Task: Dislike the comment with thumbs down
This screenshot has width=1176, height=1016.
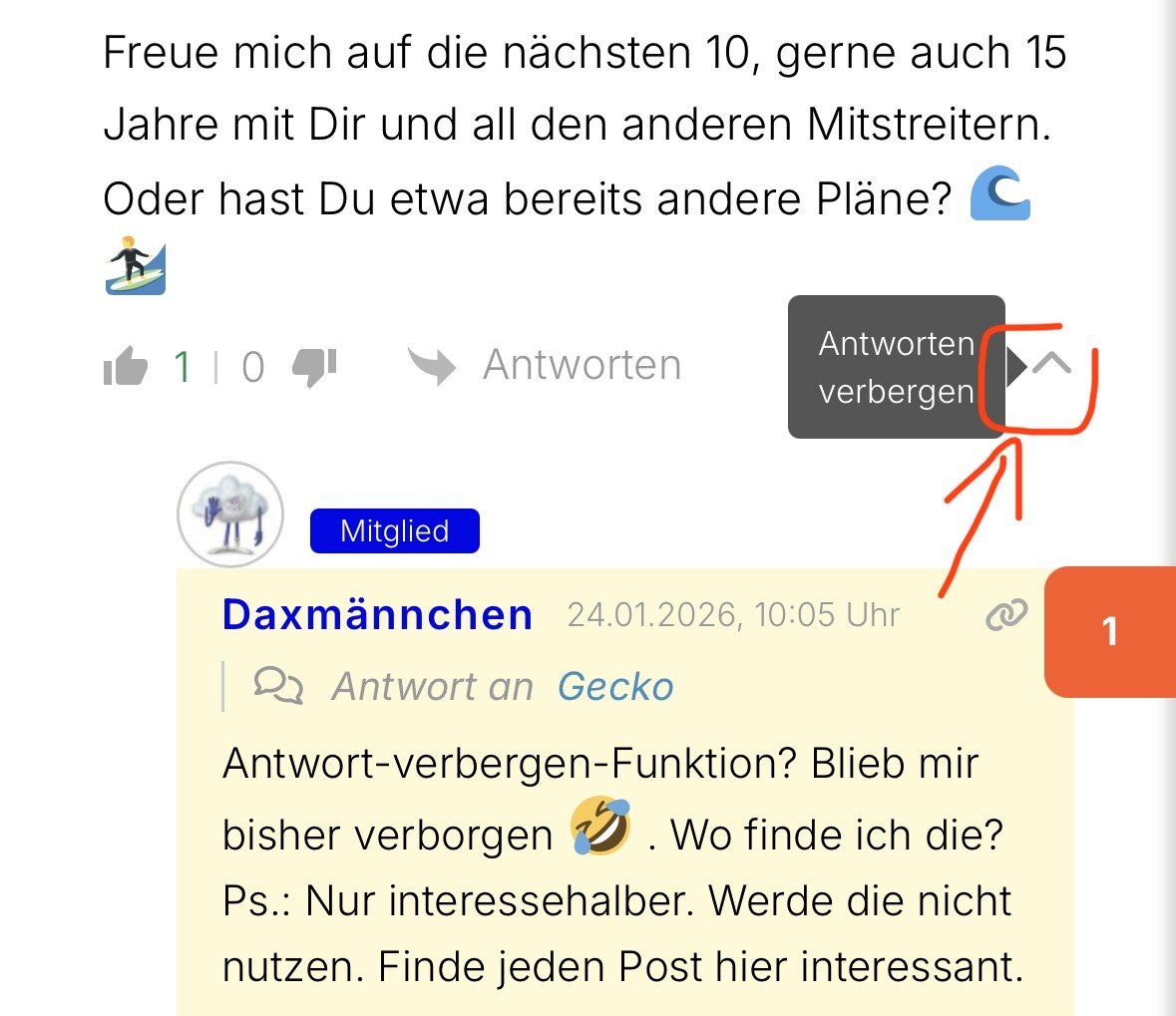Action: (x=313, y=367)
